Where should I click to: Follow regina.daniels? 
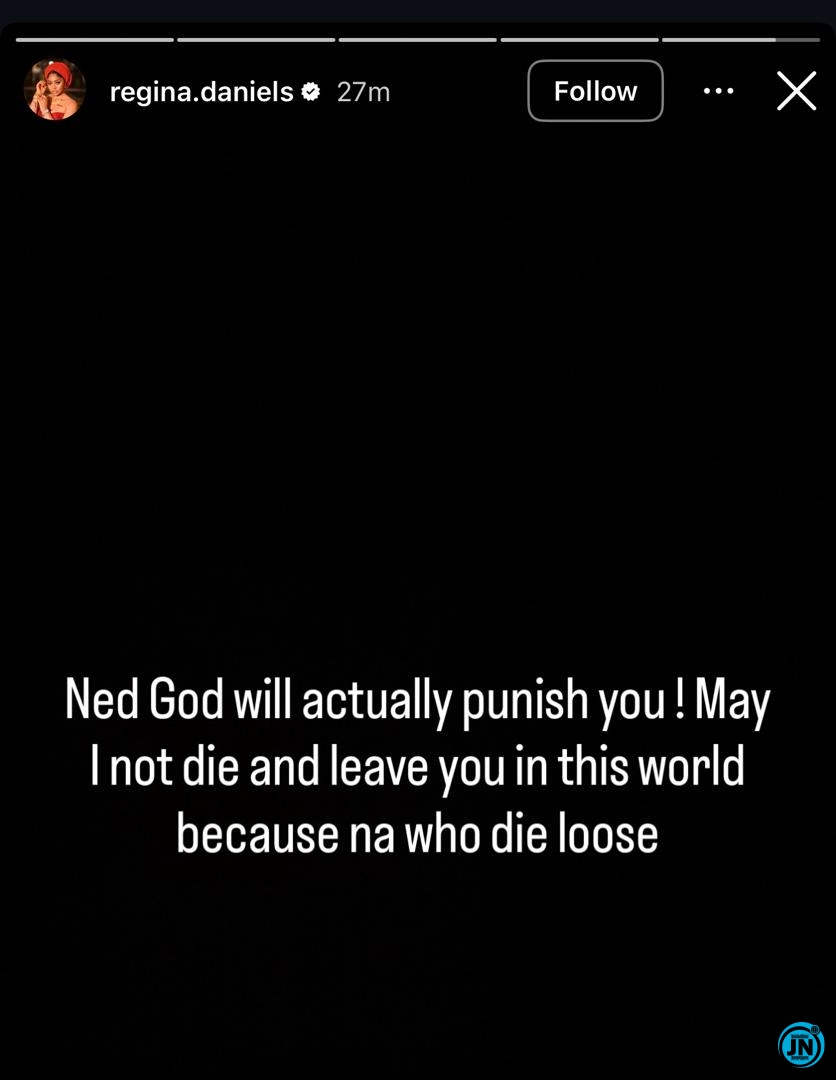pyautogui.click(x=595, y=91)
